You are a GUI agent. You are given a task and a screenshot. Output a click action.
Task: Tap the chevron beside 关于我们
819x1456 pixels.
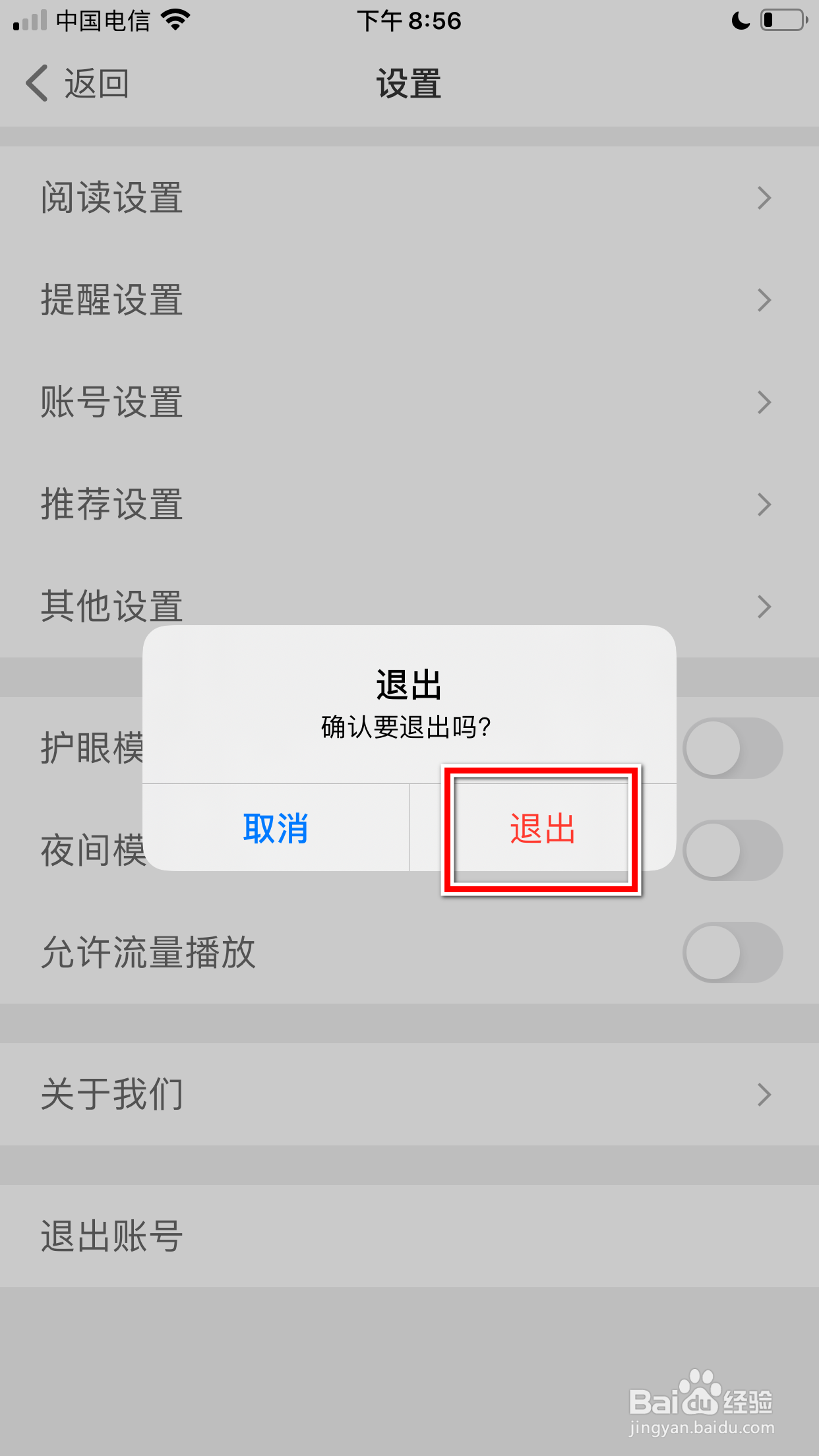click(765, 1094)
